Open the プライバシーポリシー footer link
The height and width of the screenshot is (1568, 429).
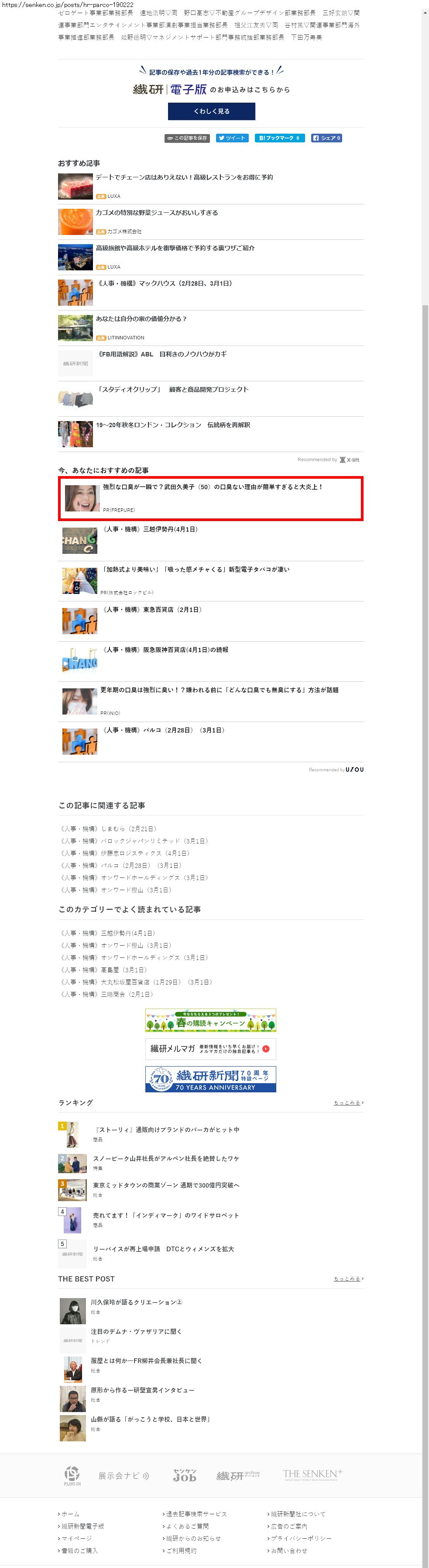click(x=301, y=1538)
